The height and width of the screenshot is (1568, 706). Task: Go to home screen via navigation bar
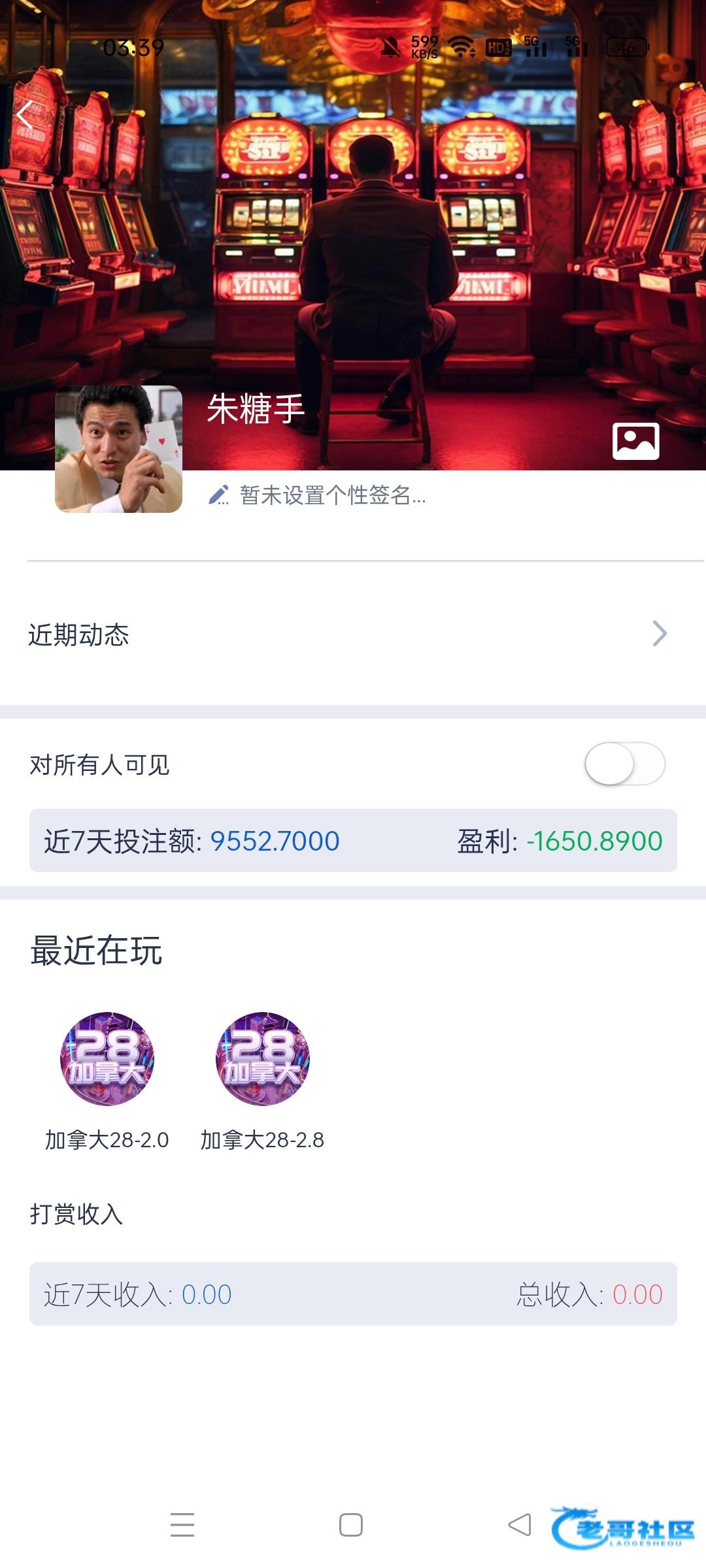coord(351,1524)
